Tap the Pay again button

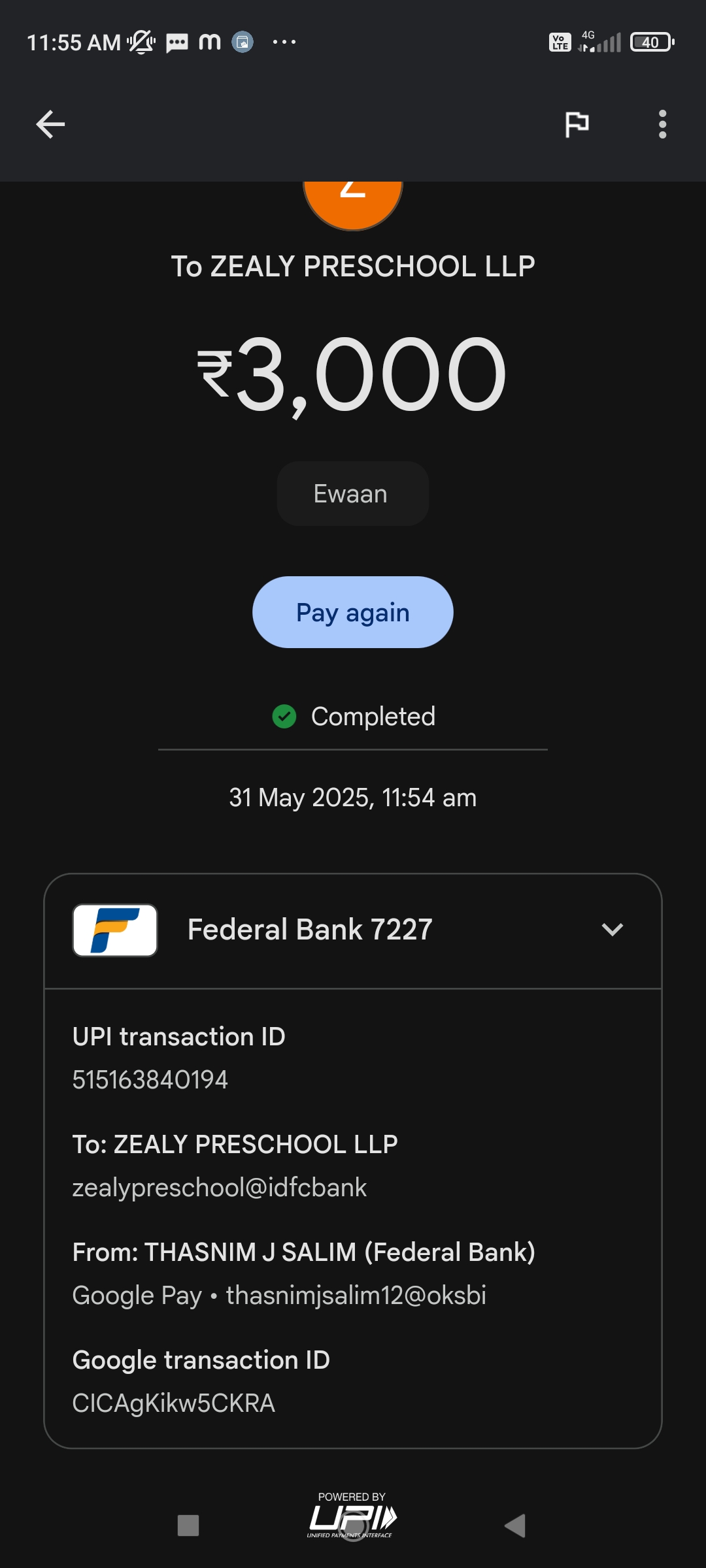click(x=352, y=612)
